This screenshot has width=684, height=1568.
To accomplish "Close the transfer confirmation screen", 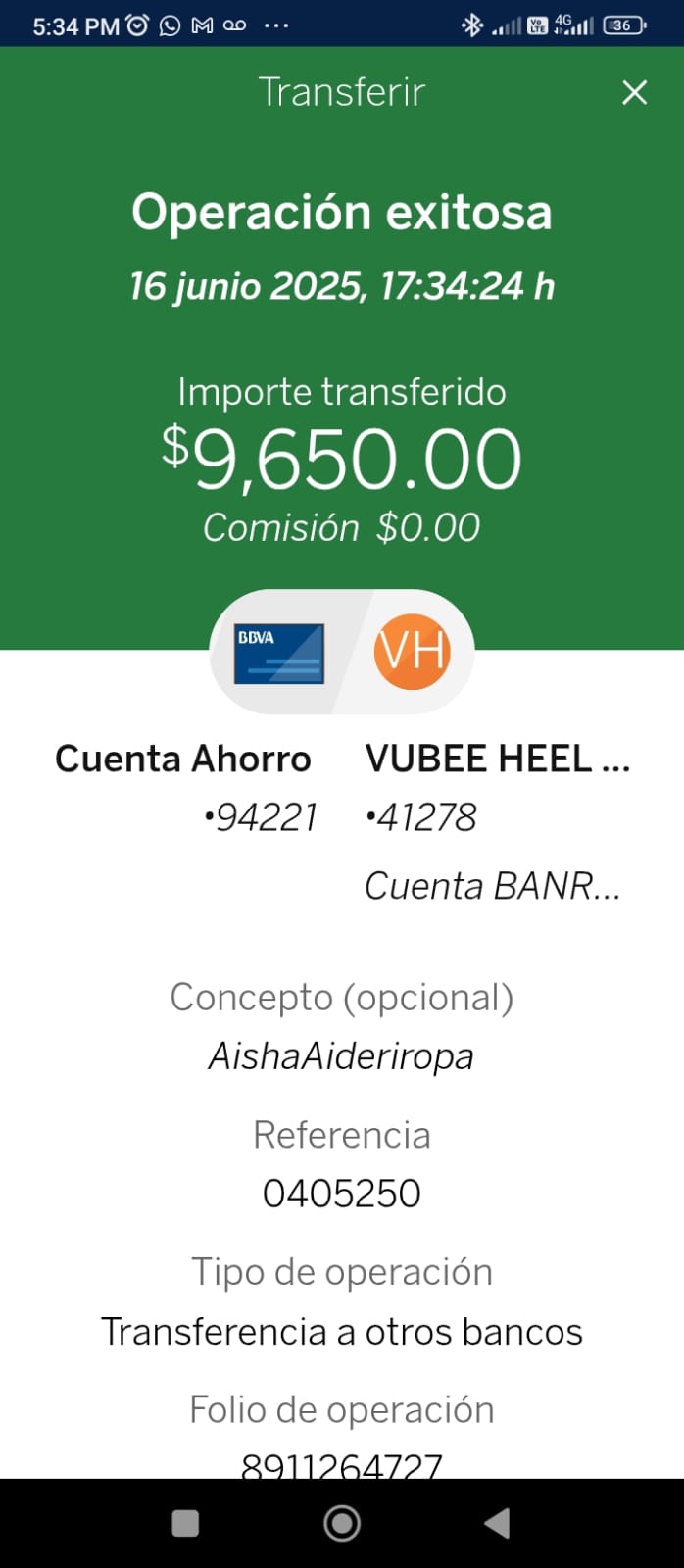I will point(635,92).
